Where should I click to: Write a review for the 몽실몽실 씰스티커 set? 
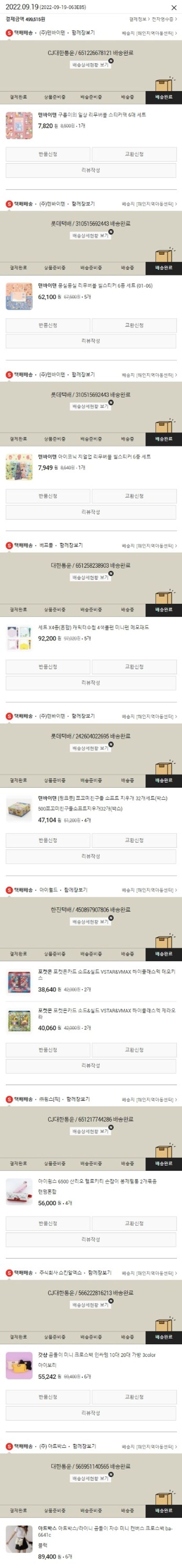[x=91, y=341]
